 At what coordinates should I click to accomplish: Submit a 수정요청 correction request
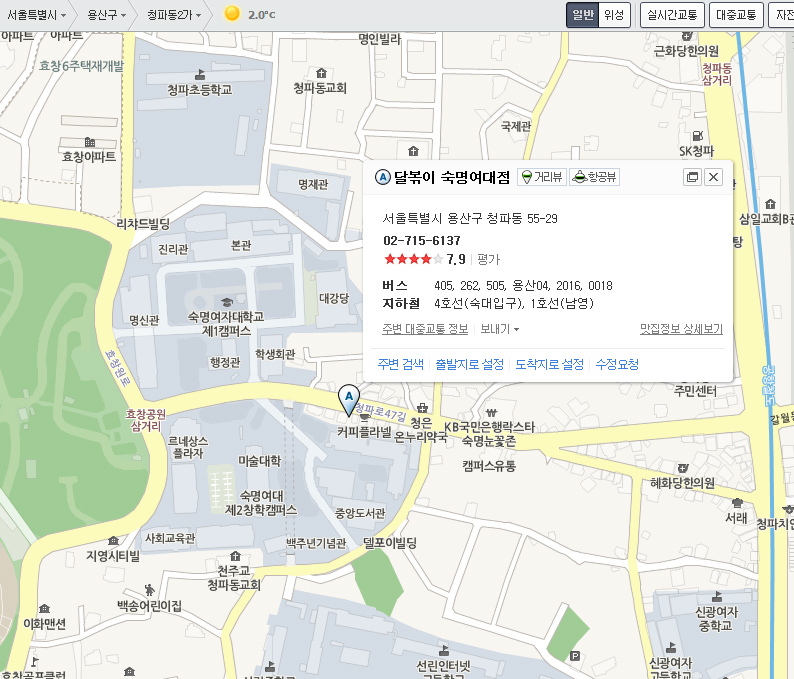[617, 364]
